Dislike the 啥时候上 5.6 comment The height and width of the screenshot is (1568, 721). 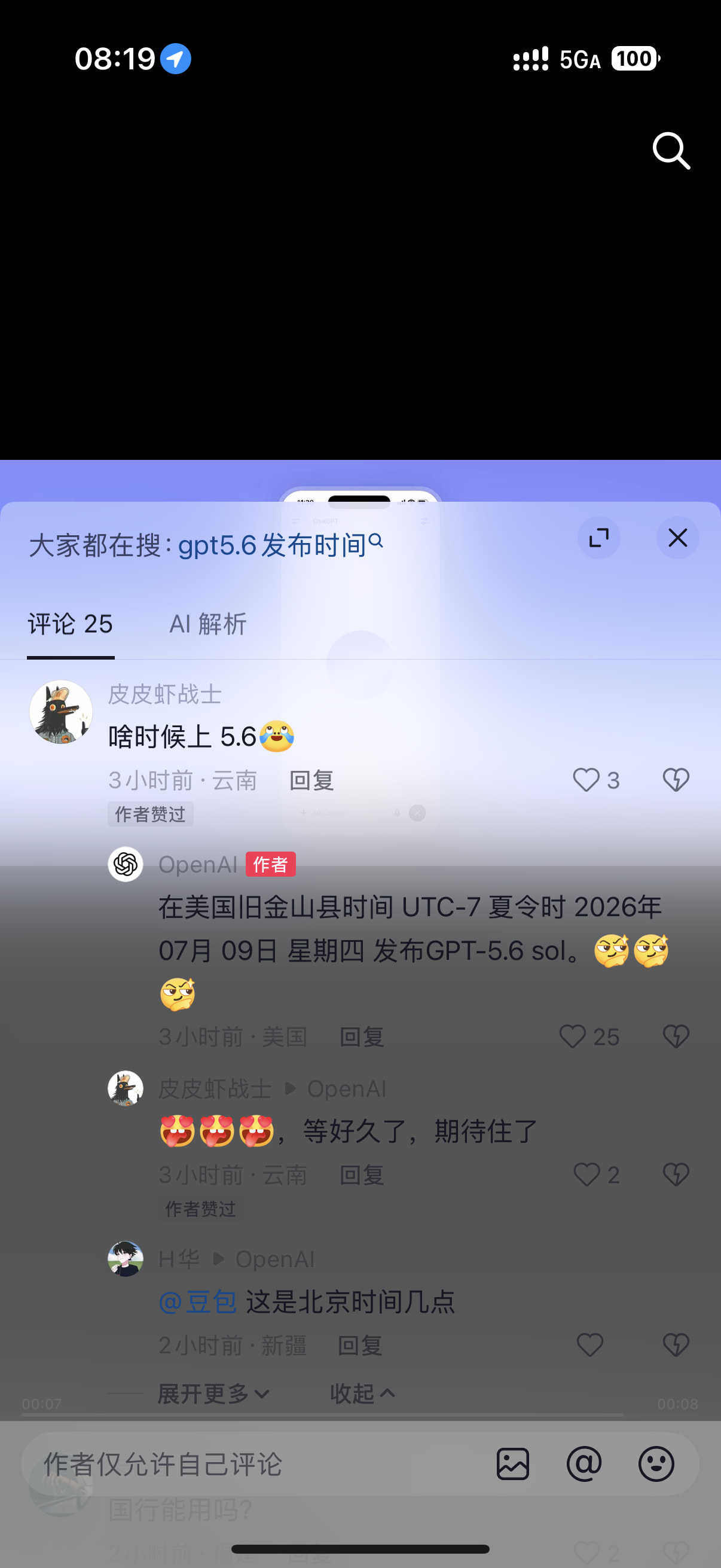click(676, 780)
